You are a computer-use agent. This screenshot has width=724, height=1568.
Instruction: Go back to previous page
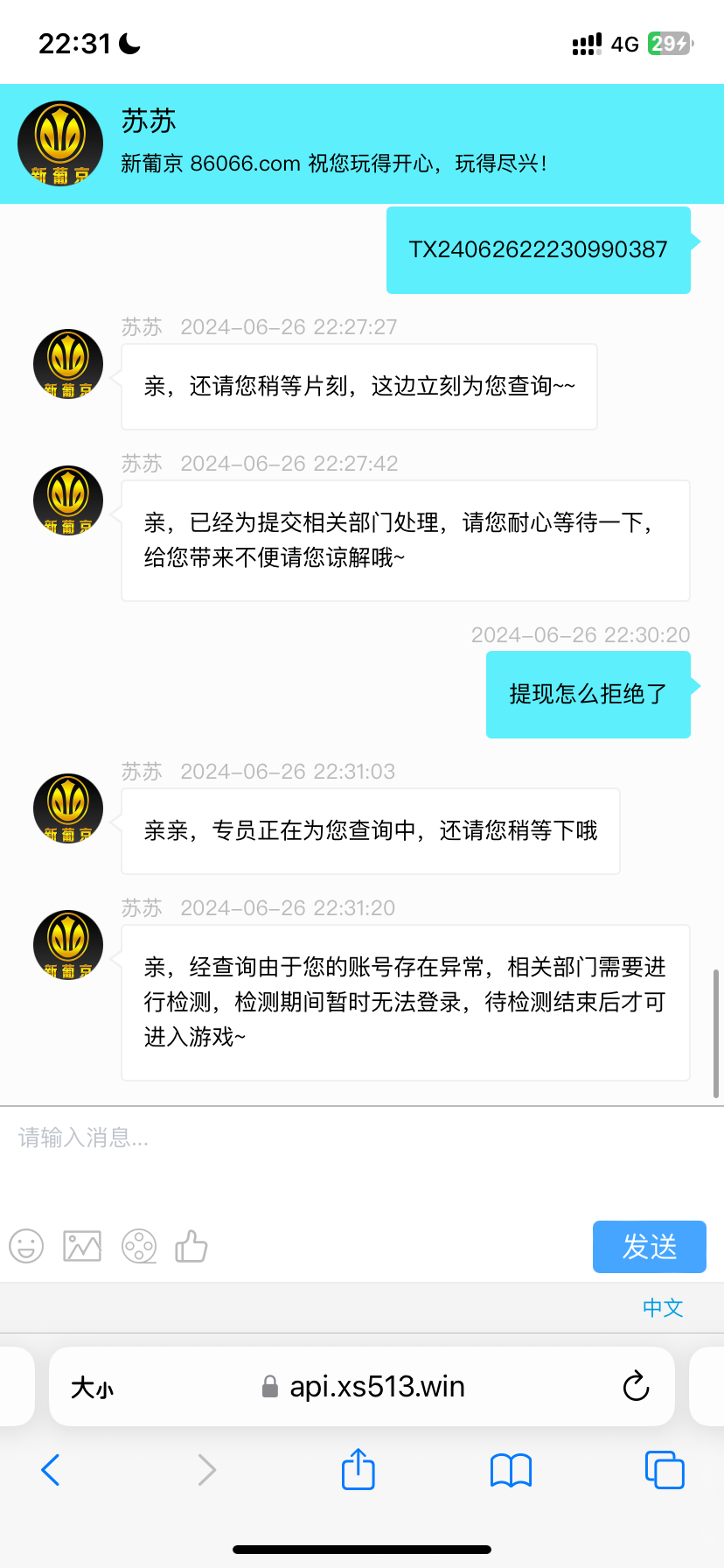pyautogui.click(x=51, y=1470)
